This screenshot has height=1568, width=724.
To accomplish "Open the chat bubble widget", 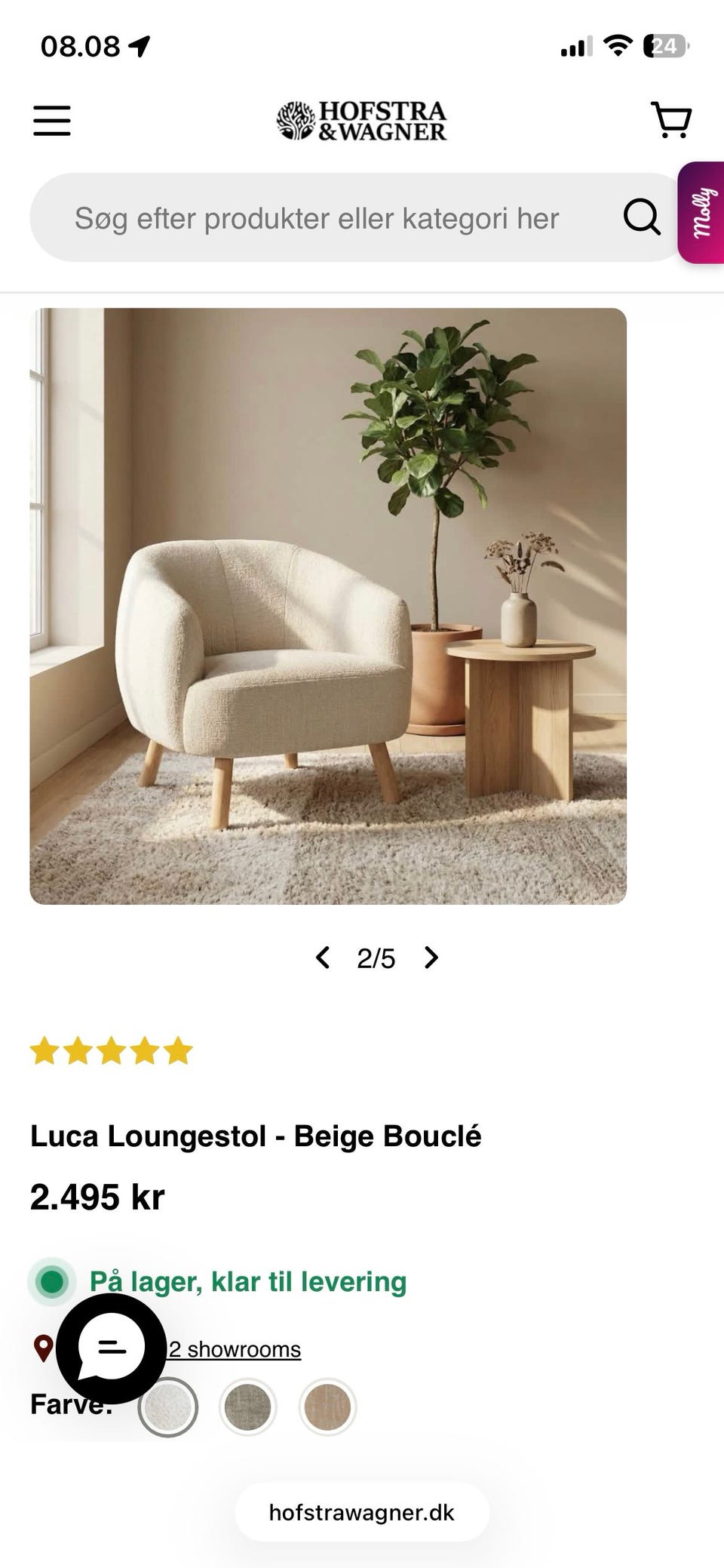I will [111, 1348].
